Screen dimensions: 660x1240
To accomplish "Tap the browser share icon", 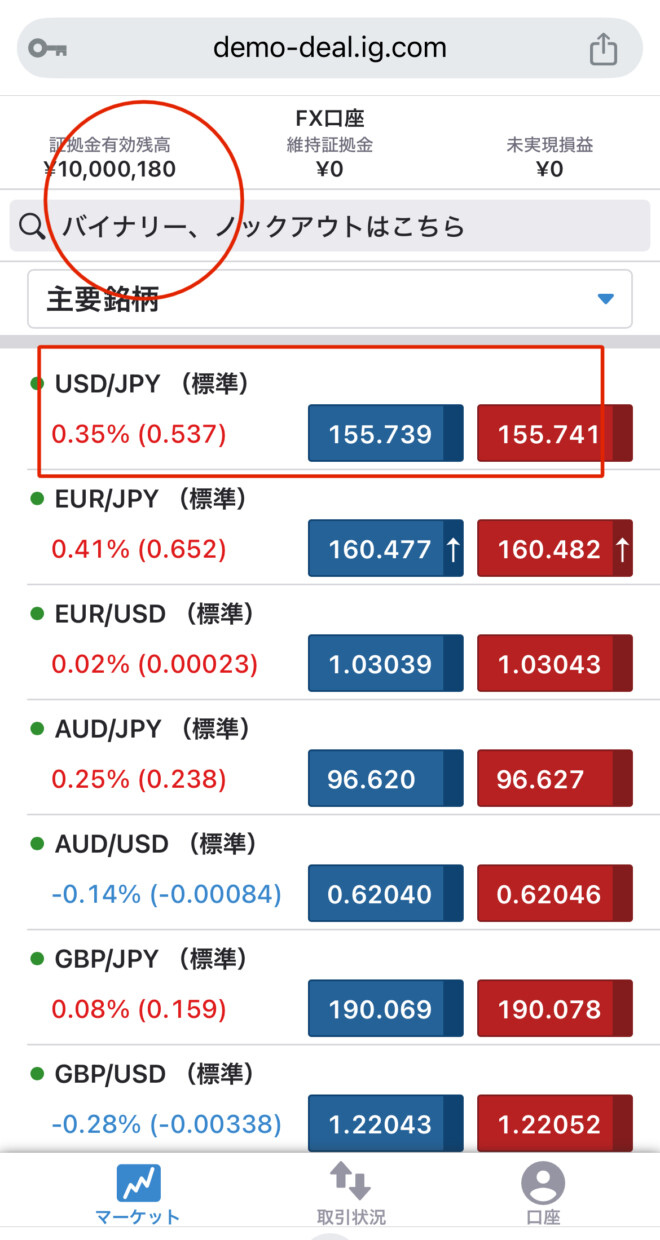I will (x=603, y=48).
